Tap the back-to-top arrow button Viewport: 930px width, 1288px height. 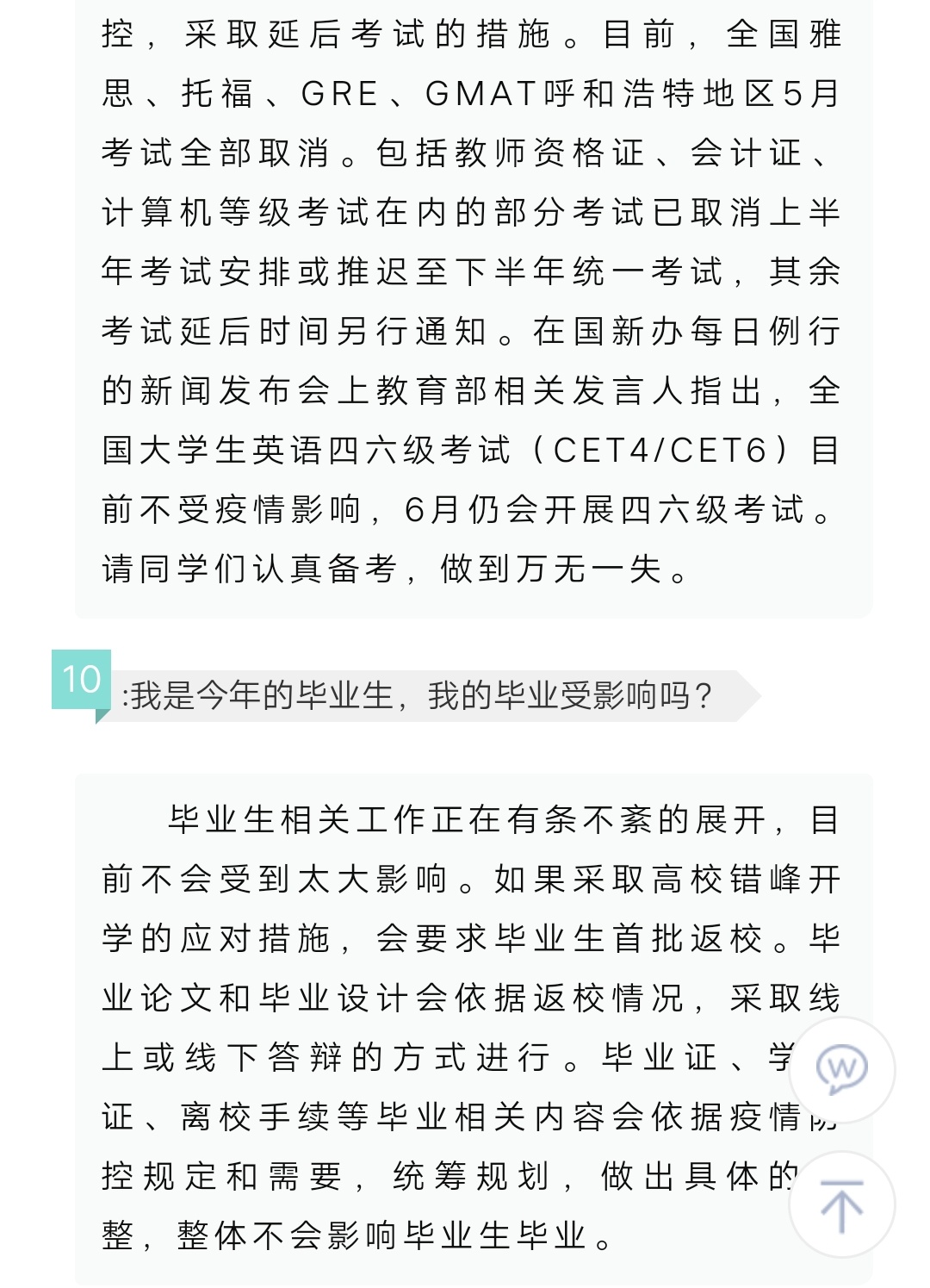tap(841, 1205)
